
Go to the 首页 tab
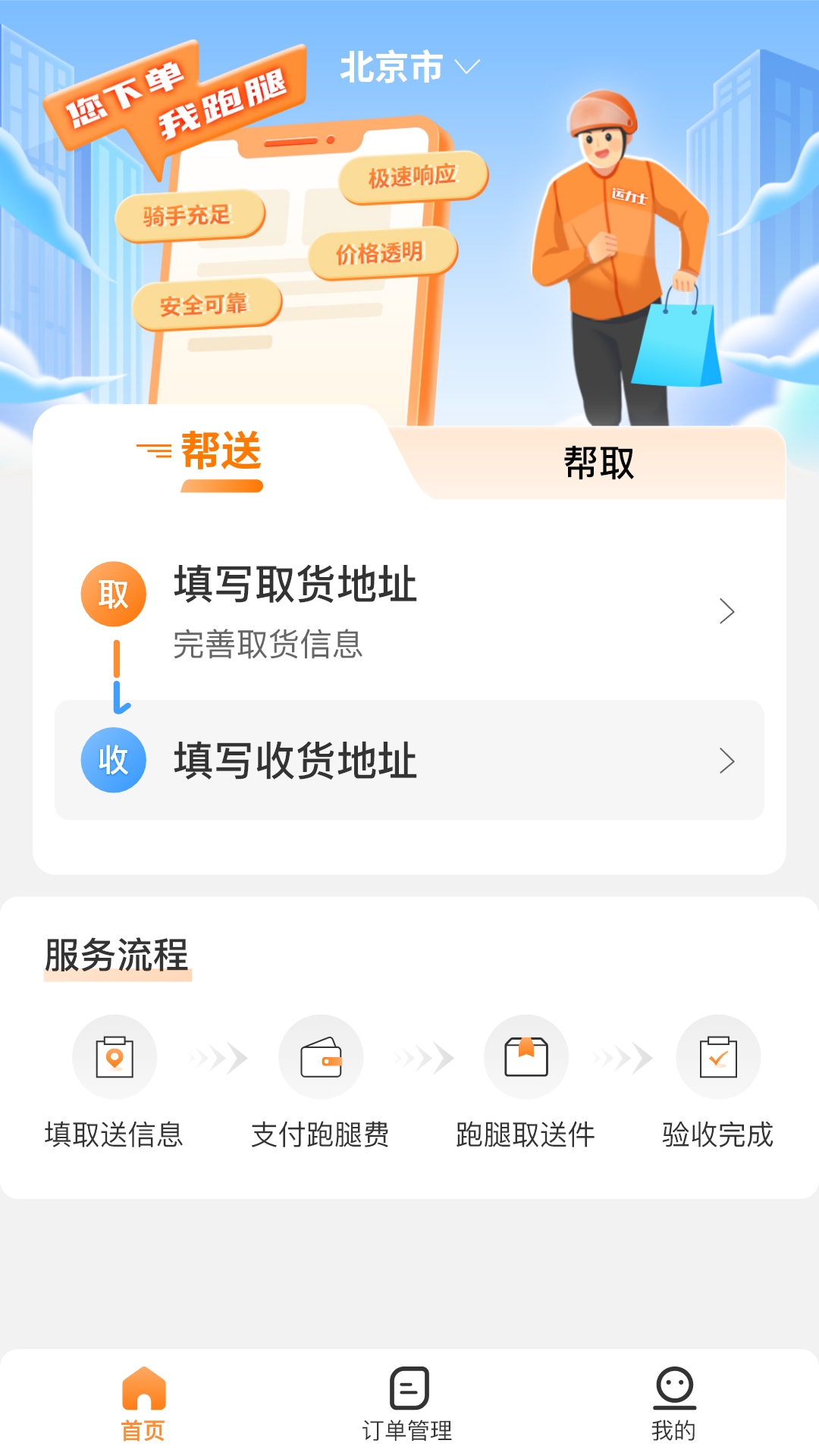[x=143, y=1404]
